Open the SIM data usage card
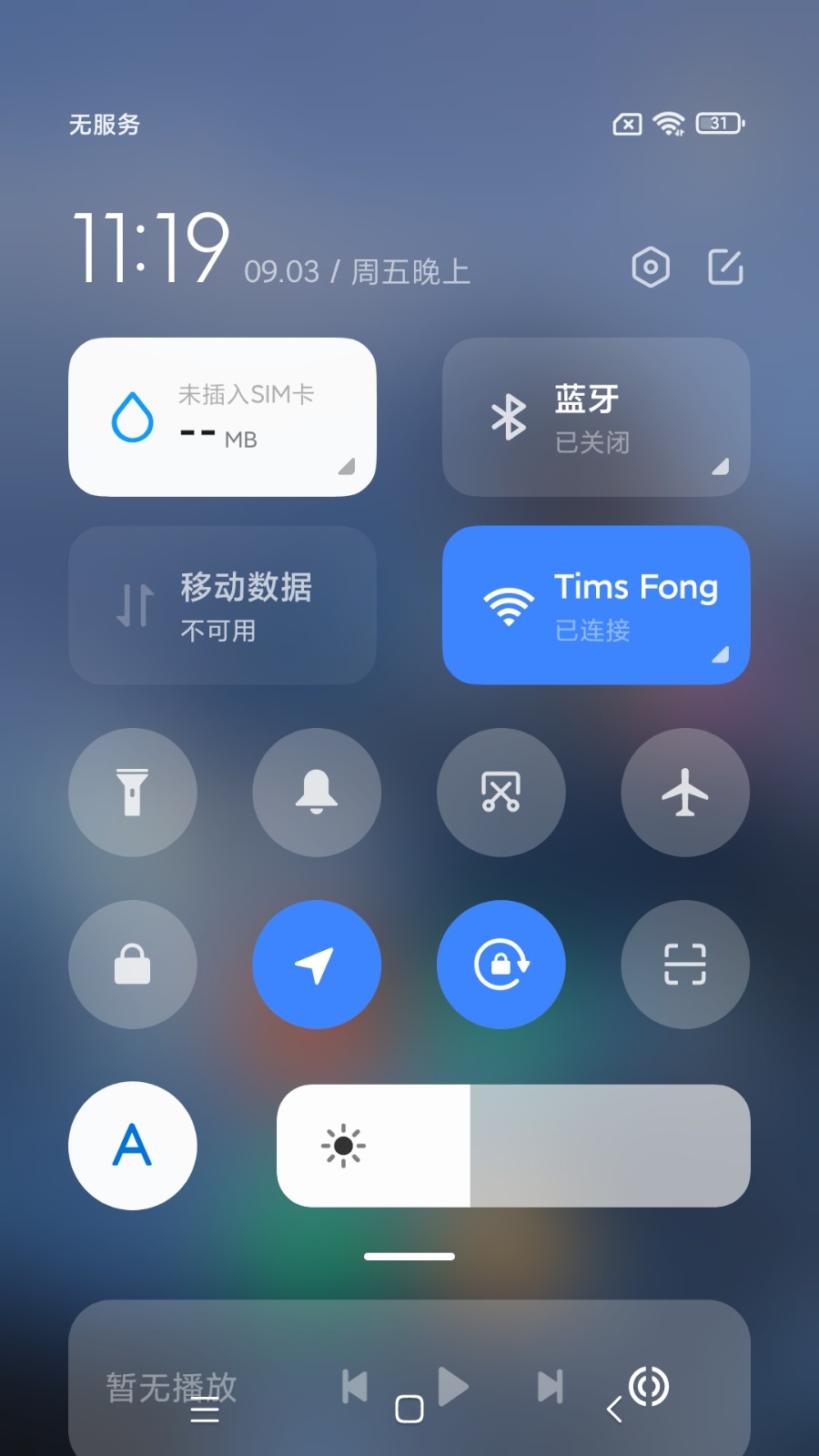Viewport: 819px width, 1456px height. tap(222, 417)
